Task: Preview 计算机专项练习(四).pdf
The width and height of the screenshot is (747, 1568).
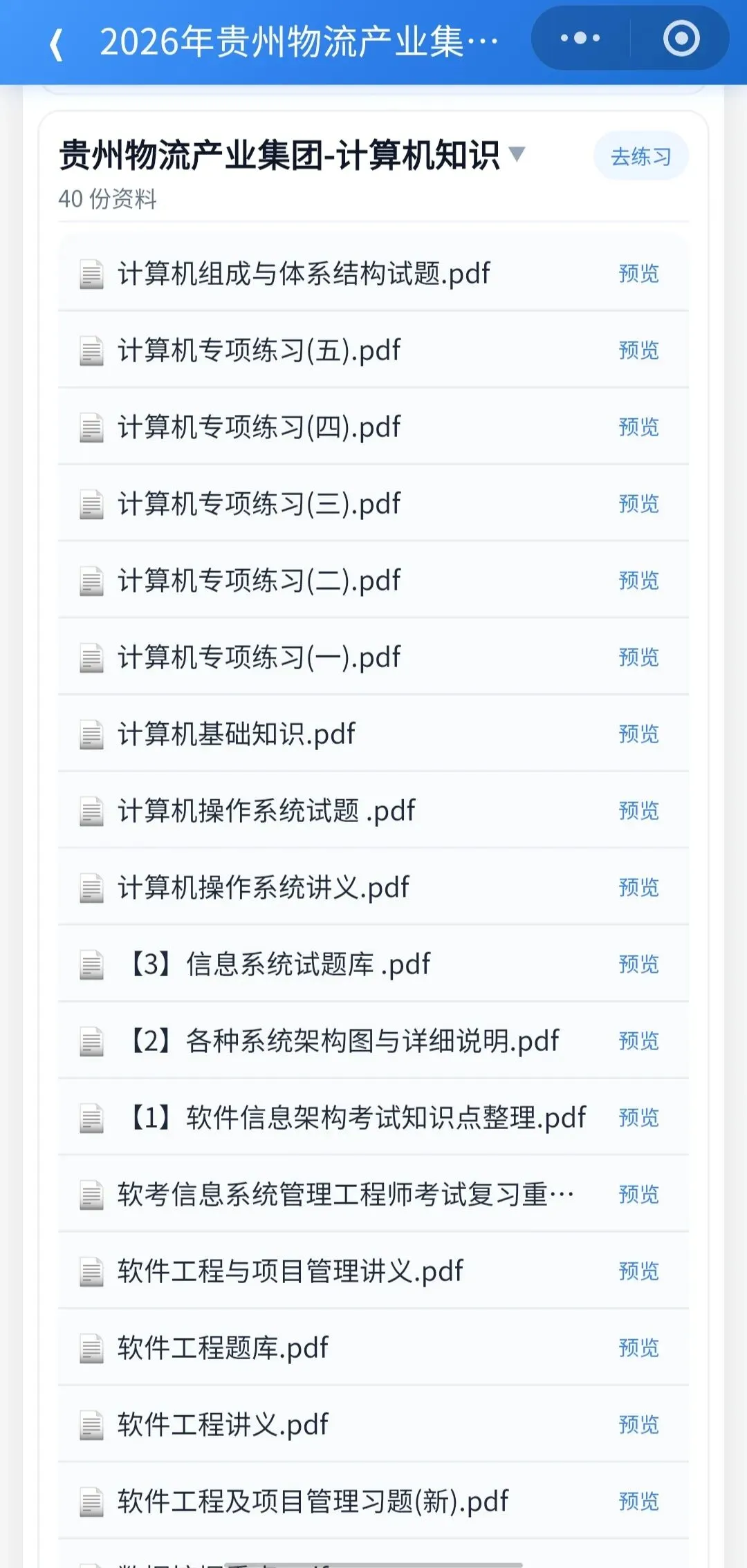Action: tap(638, 427)
